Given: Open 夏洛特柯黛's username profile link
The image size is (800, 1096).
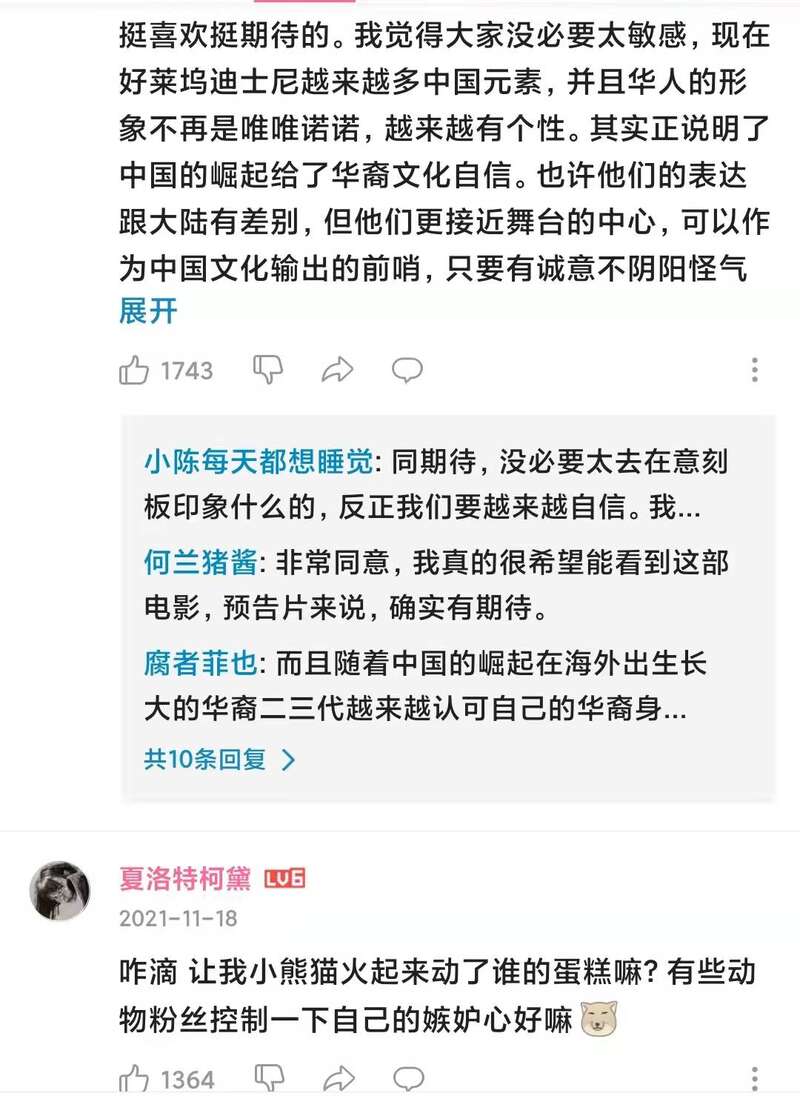Looking at the screenshot, I should 184,880.
